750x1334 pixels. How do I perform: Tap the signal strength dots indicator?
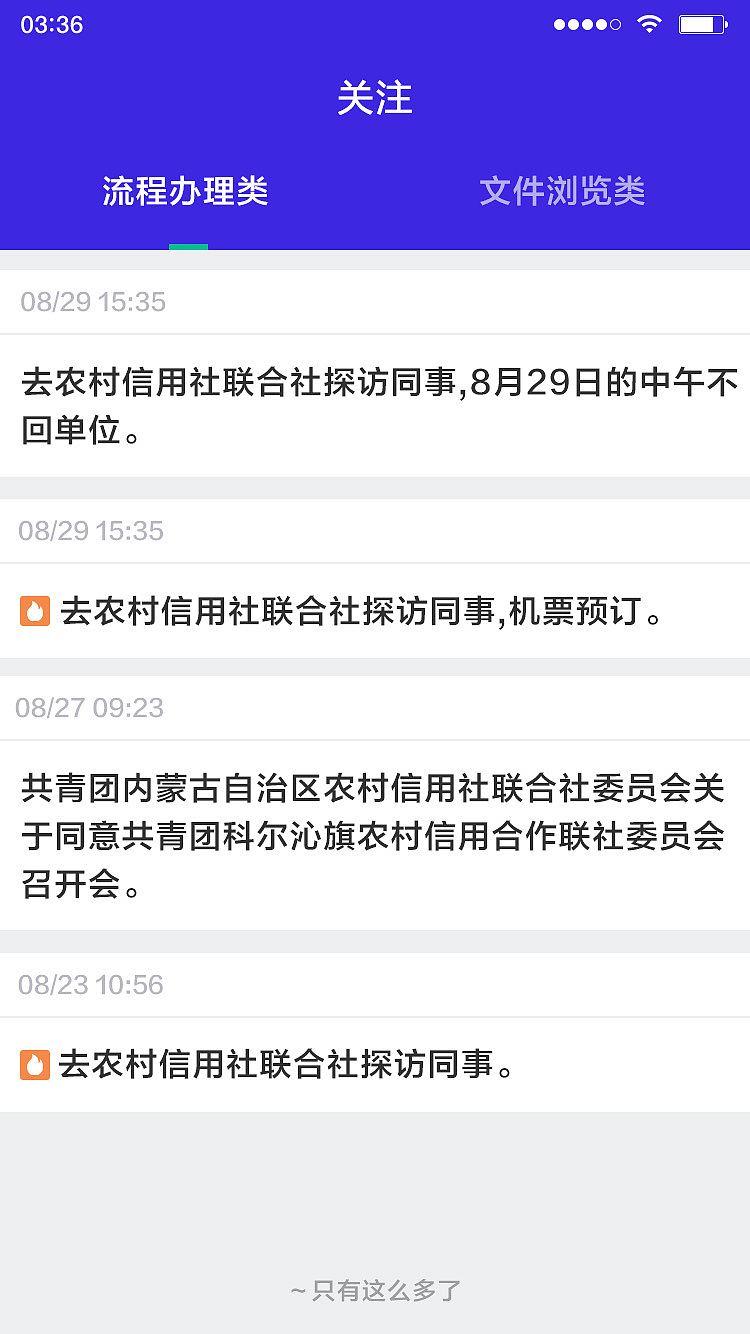[x=585, y=24]
